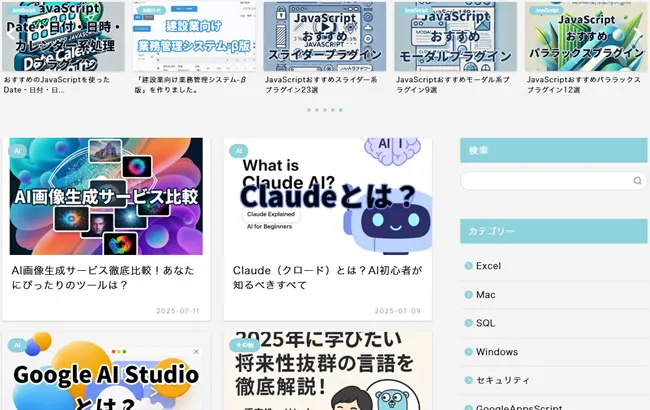Select the carousel page indicator dots

pos(325,110)
